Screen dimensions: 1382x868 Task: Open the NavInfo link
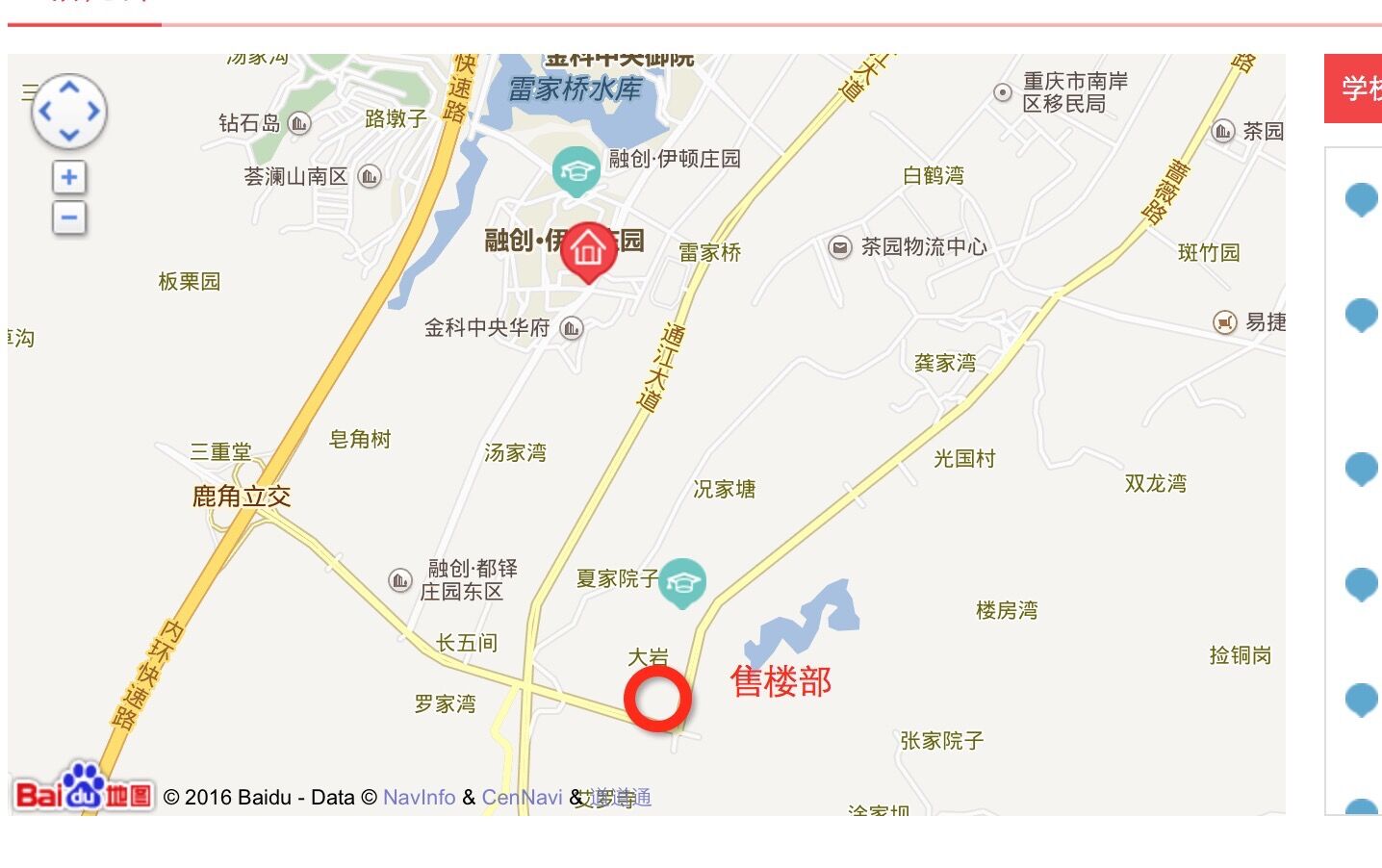click(x=419, y=797)
